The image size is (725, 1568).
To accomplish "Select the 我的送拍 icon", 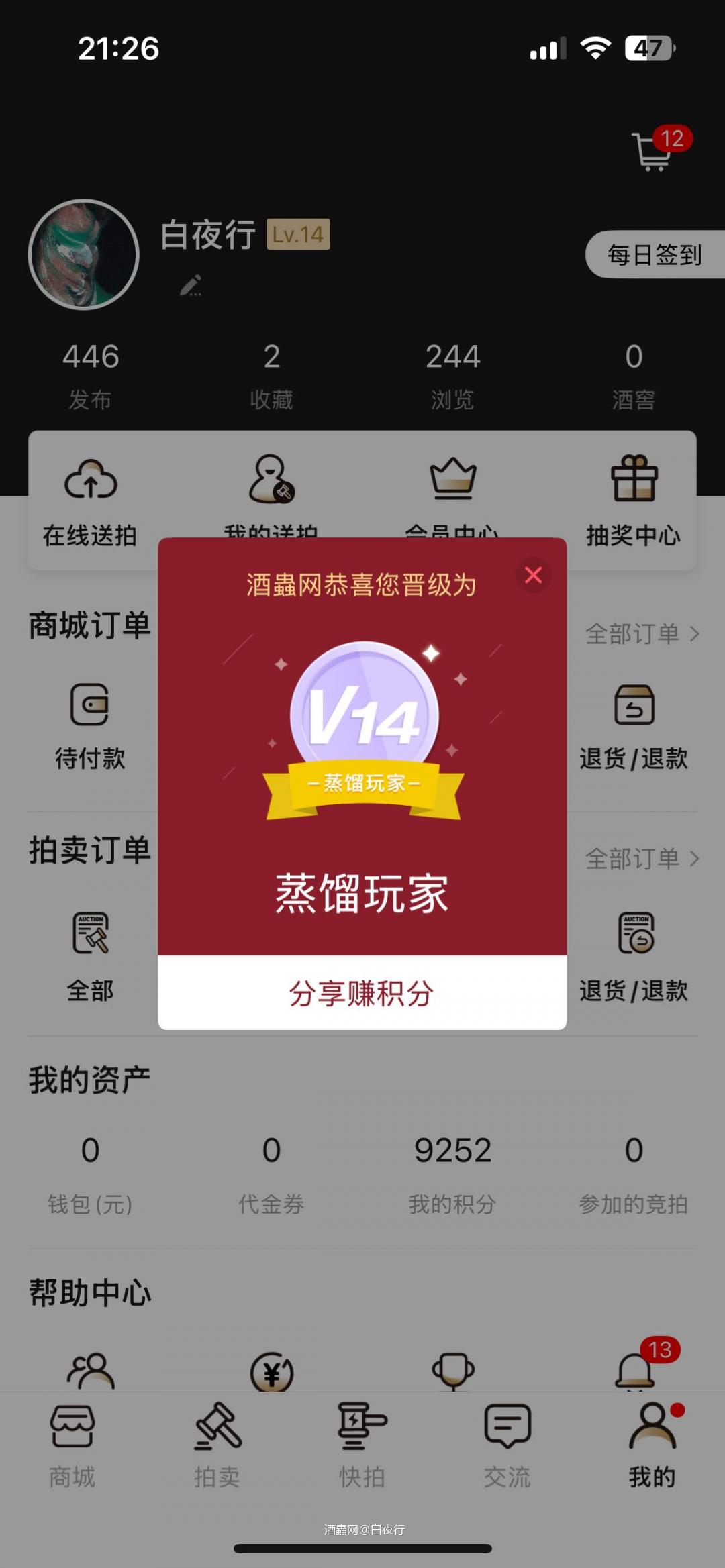I will tap(271, 500).
